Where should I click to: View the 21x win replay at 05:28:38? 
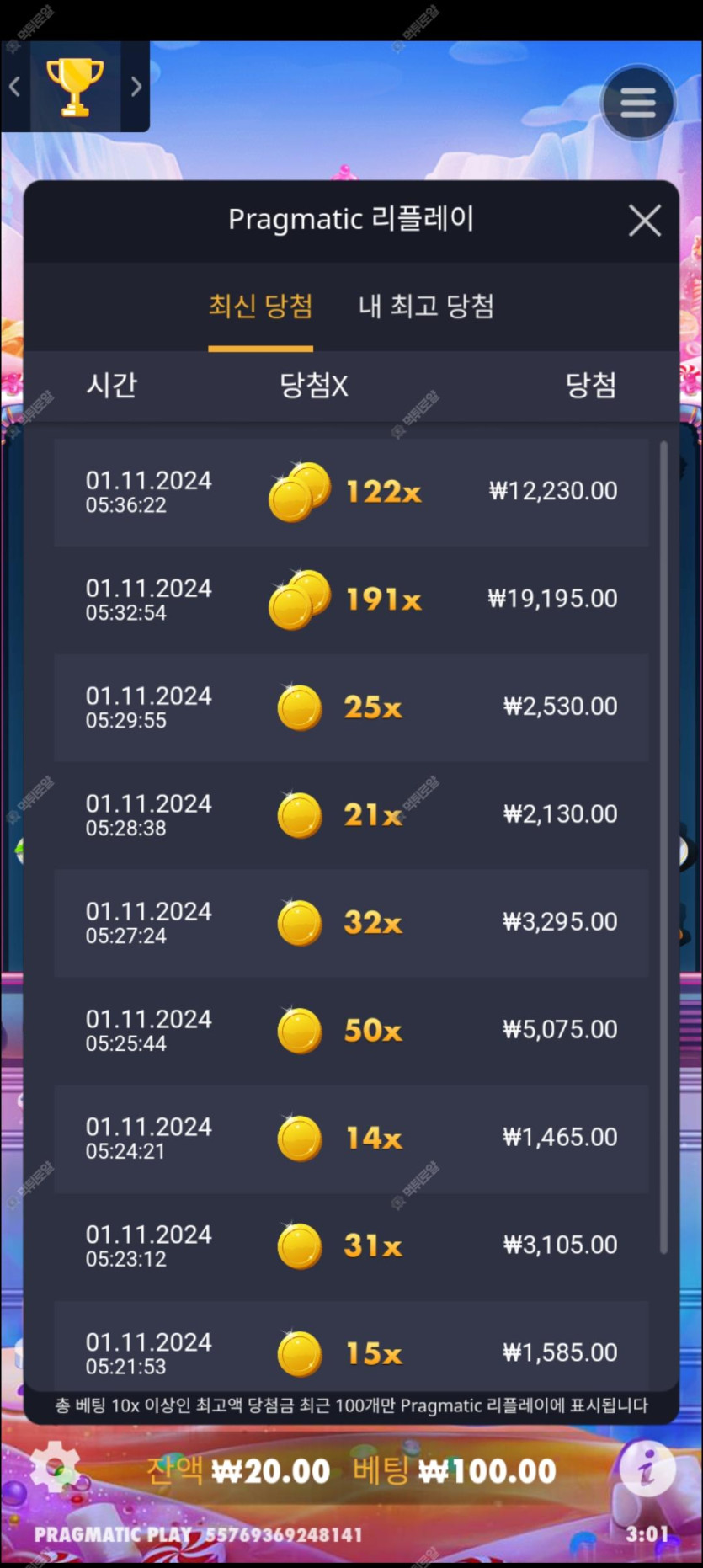[x=351, y=815]
